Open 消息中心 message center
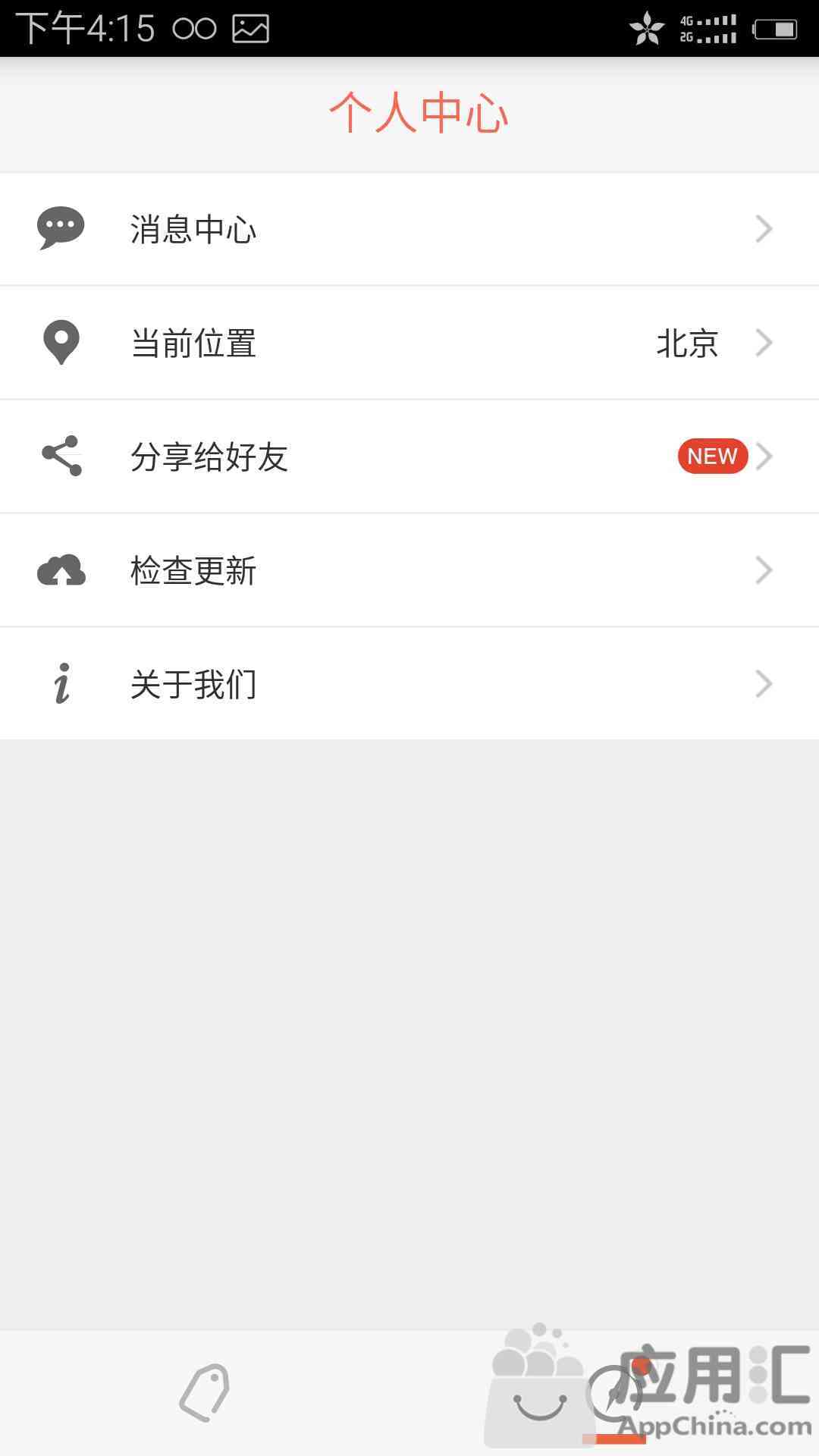This screenshot has width=819, height=1456. pyautogui.click(x=409, y=229)
